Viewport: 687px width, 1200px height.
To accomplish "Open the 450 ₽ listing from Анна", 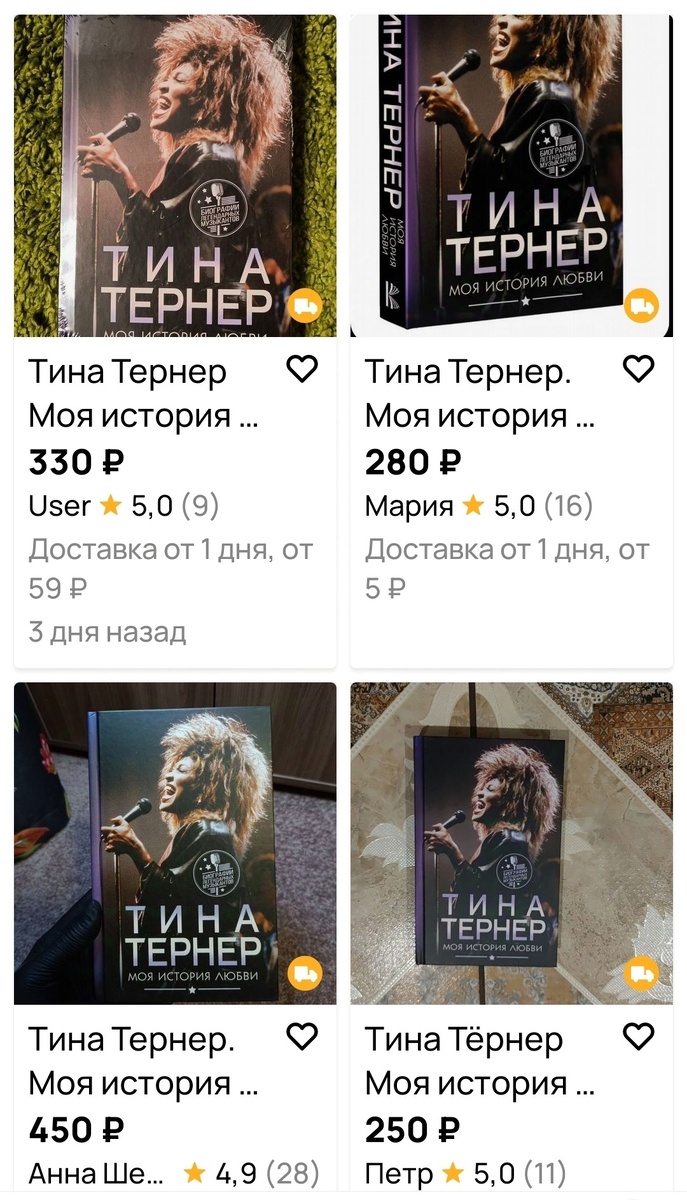I will tap(175, 843).
